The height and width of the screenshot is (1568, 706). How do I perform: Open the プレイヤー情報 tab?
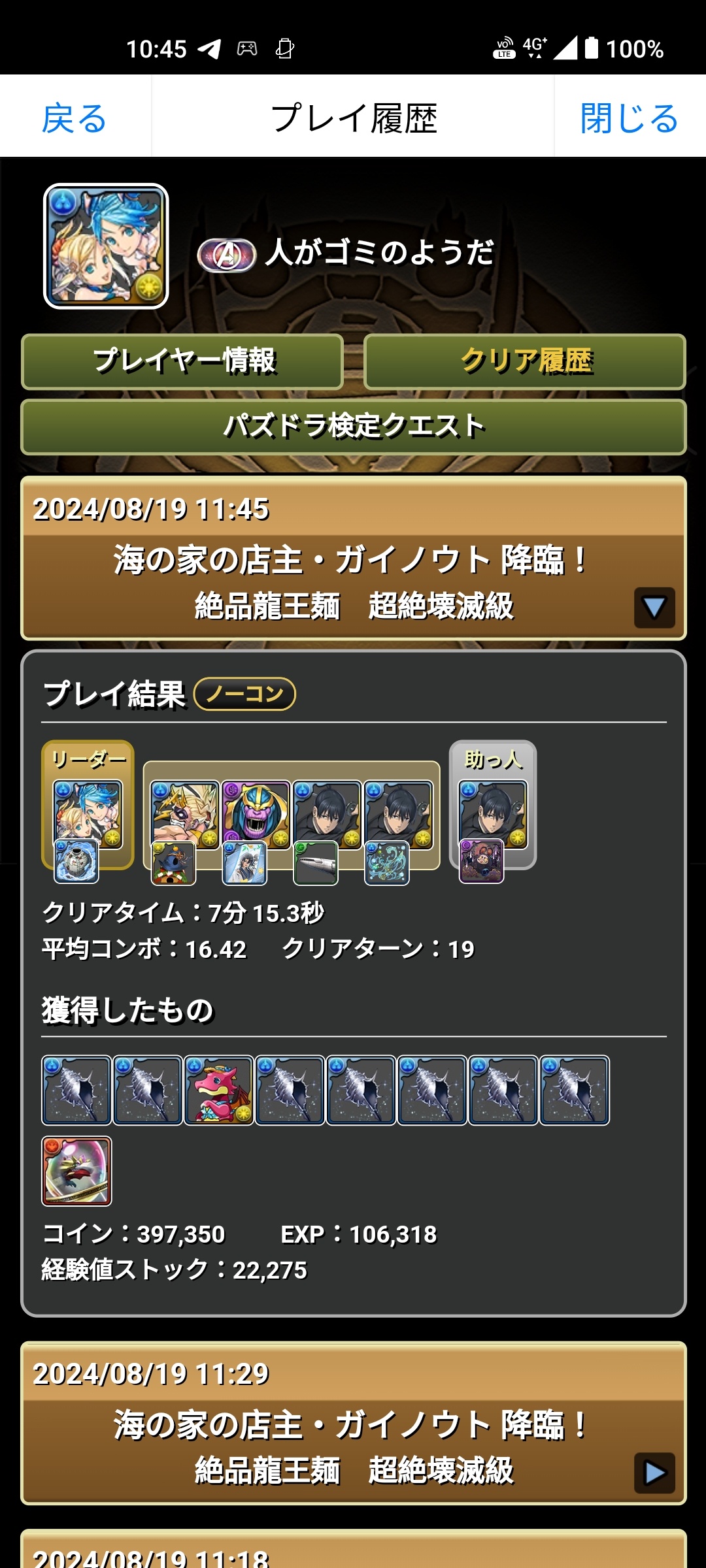point(182,361)
